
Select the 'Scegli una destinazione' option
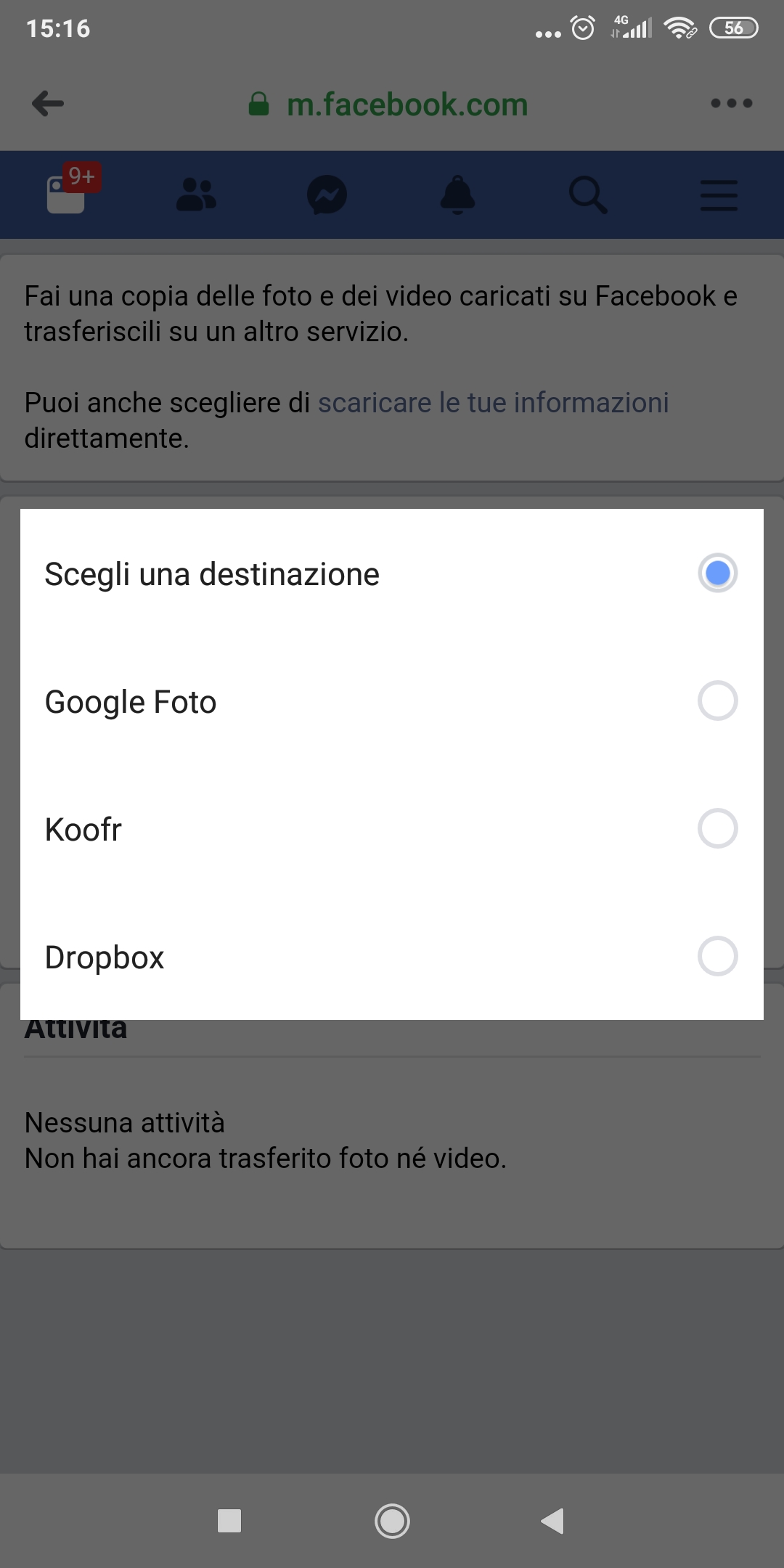[717, 573]
